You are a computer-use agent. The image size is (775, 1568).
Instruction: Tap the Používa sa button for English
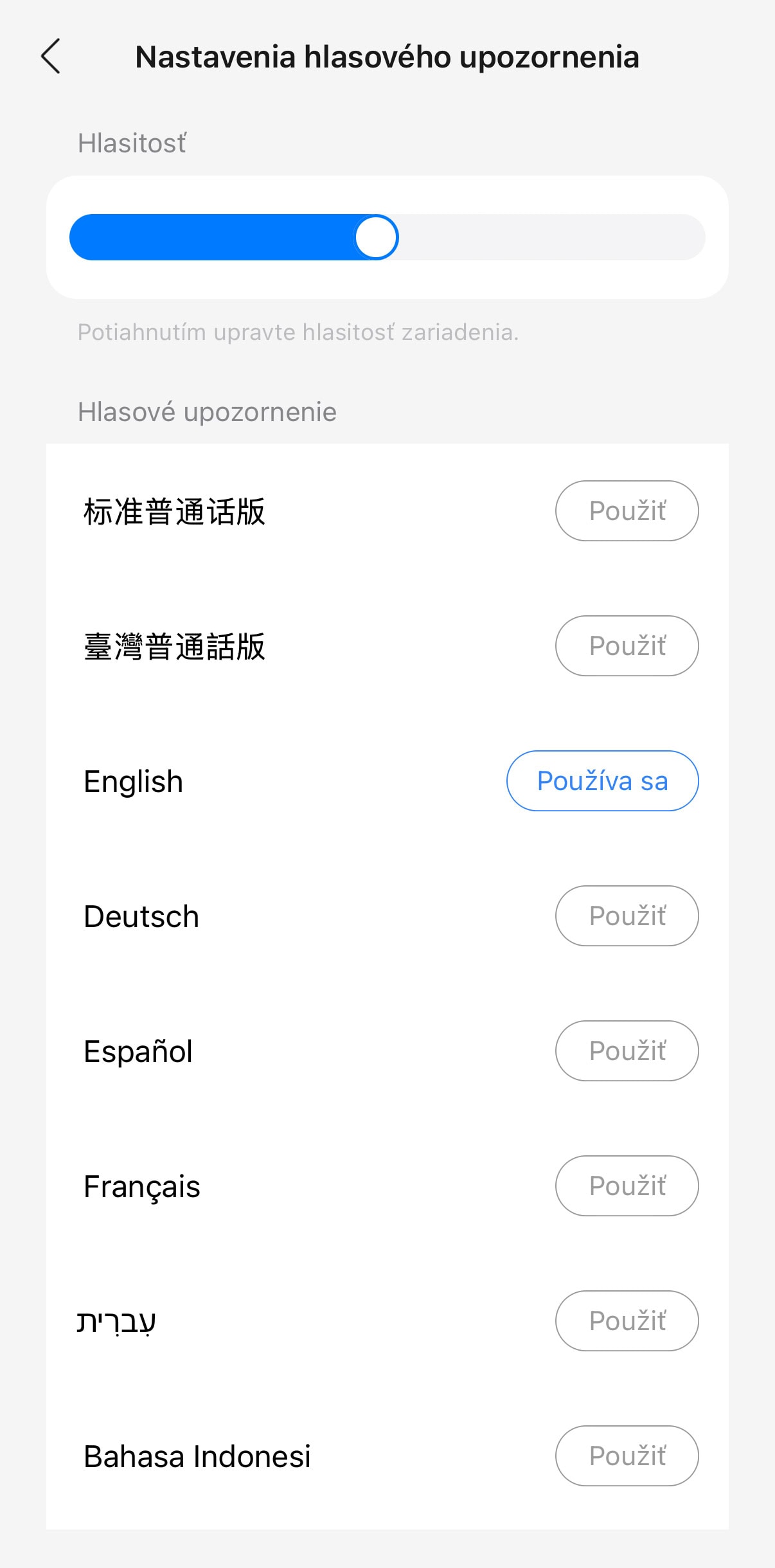tap(602, 781)
